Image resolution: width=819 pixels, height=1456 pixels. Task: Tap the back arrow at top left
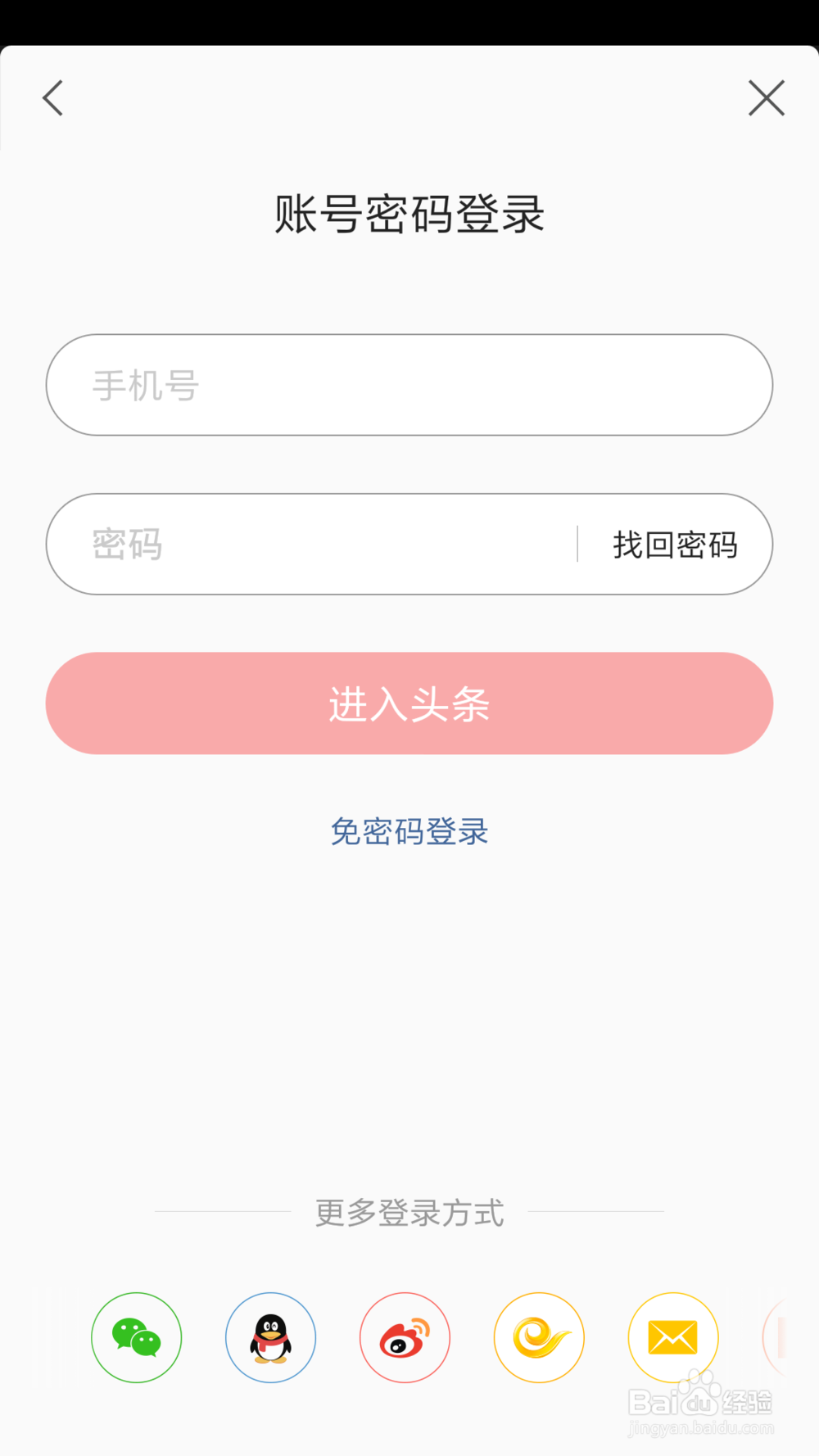pyautogui.click(x=52, y=97)
